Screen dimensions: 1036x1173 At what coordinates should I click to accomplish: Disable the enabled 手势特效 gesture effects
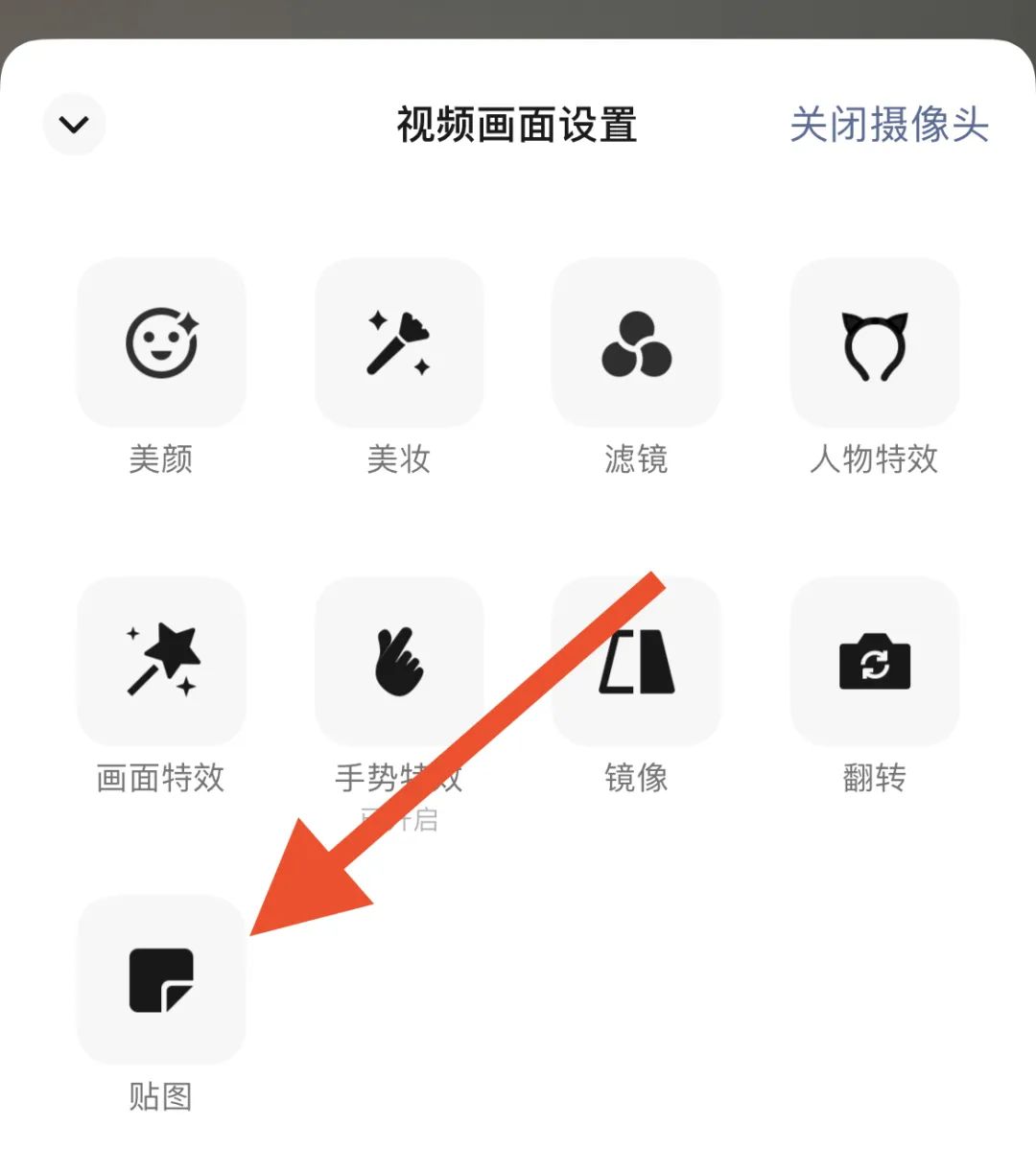398,662
